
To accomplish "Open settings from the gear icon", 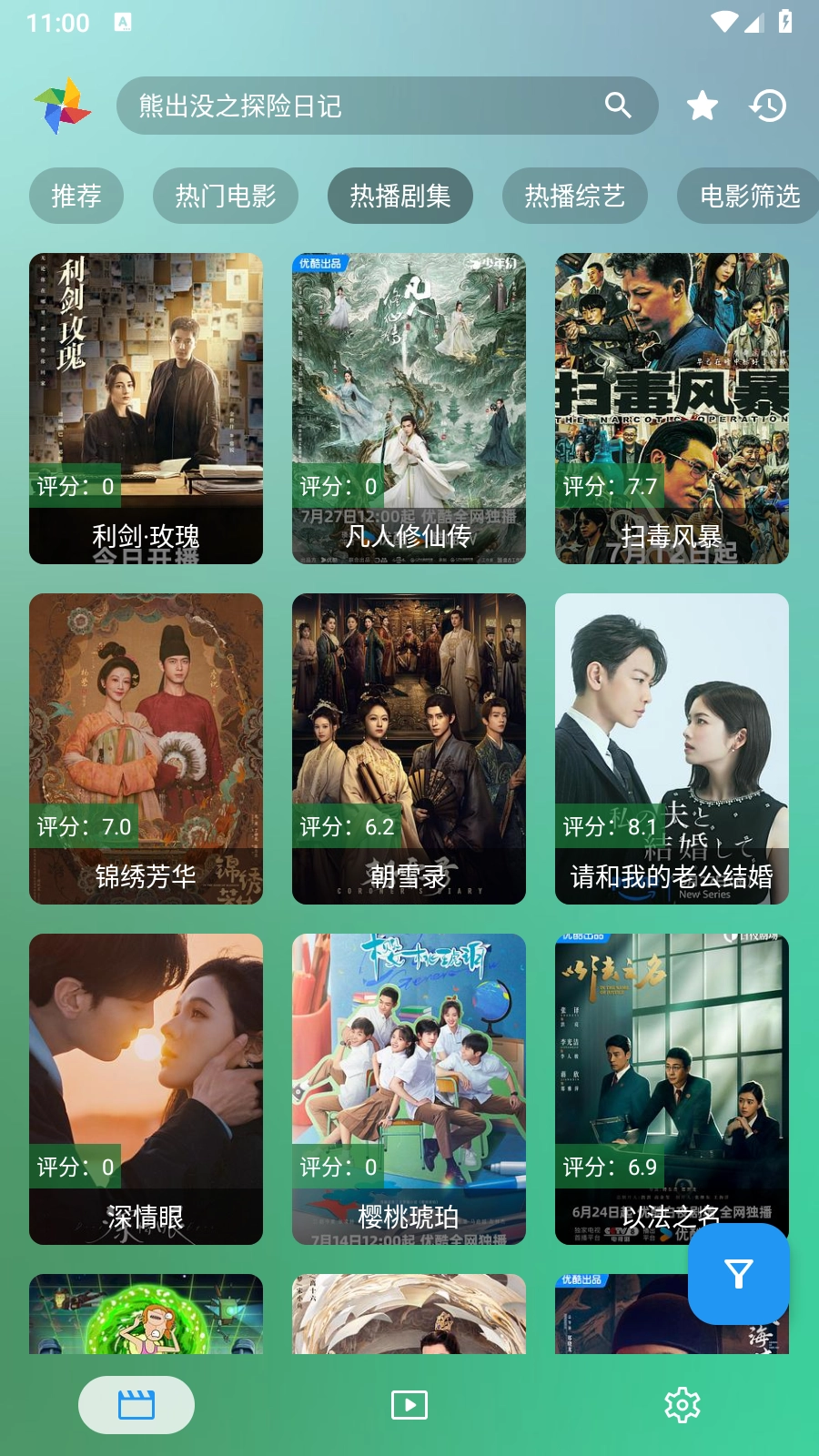I will (x=682, y=1405).
